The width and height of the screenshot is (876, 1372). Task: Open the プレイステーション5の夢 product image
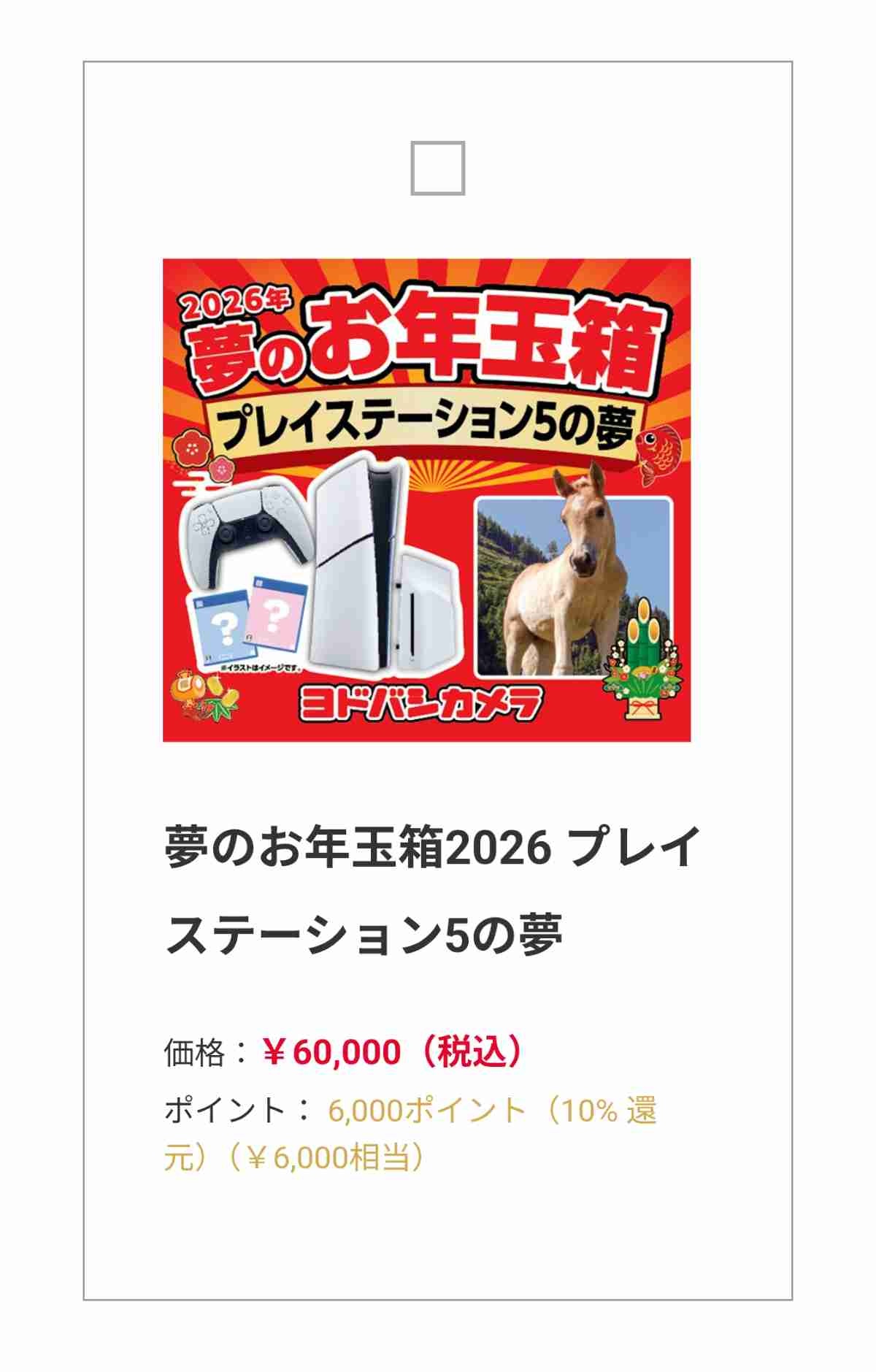pyautogui.click(x=426, y=499)
